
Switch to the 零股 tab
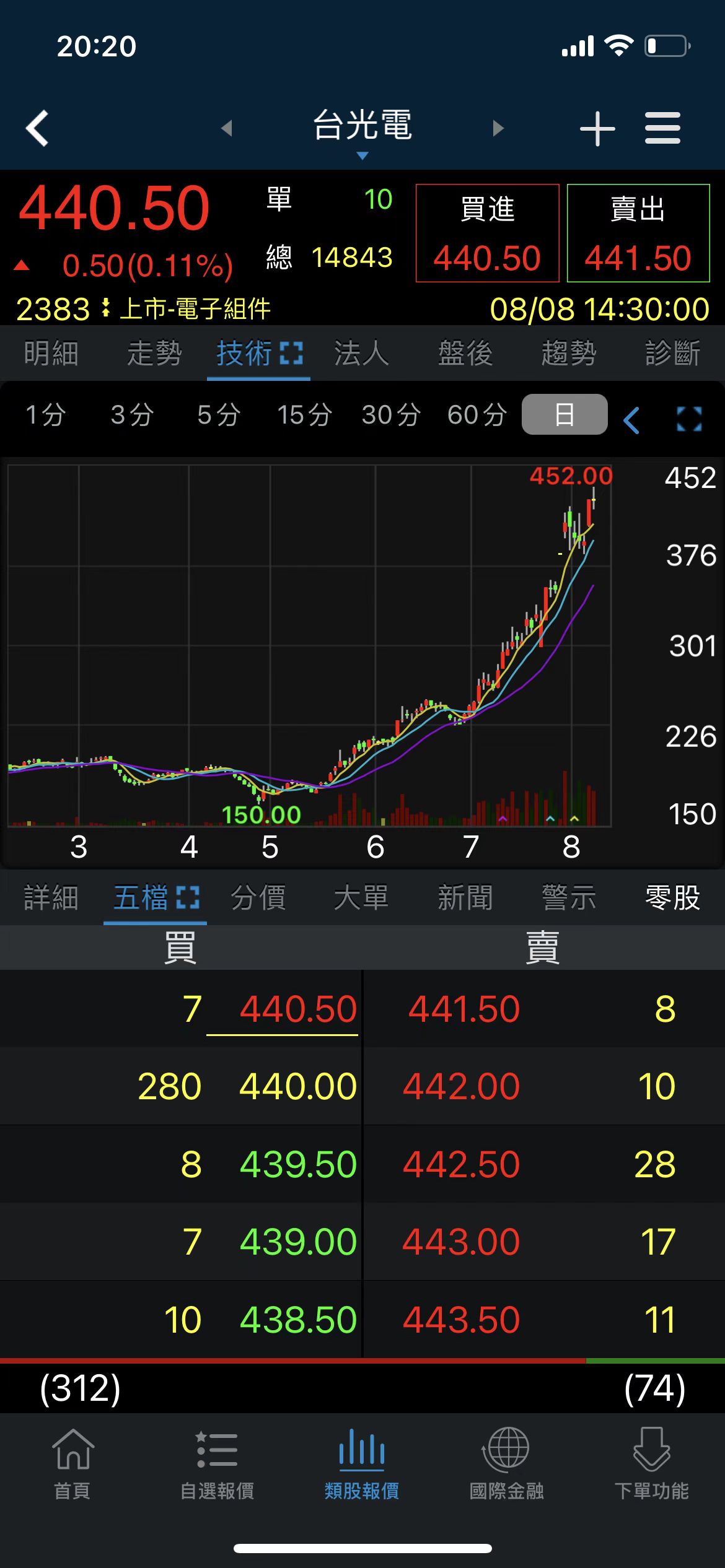pyautogui.click(x=672, y=897)
